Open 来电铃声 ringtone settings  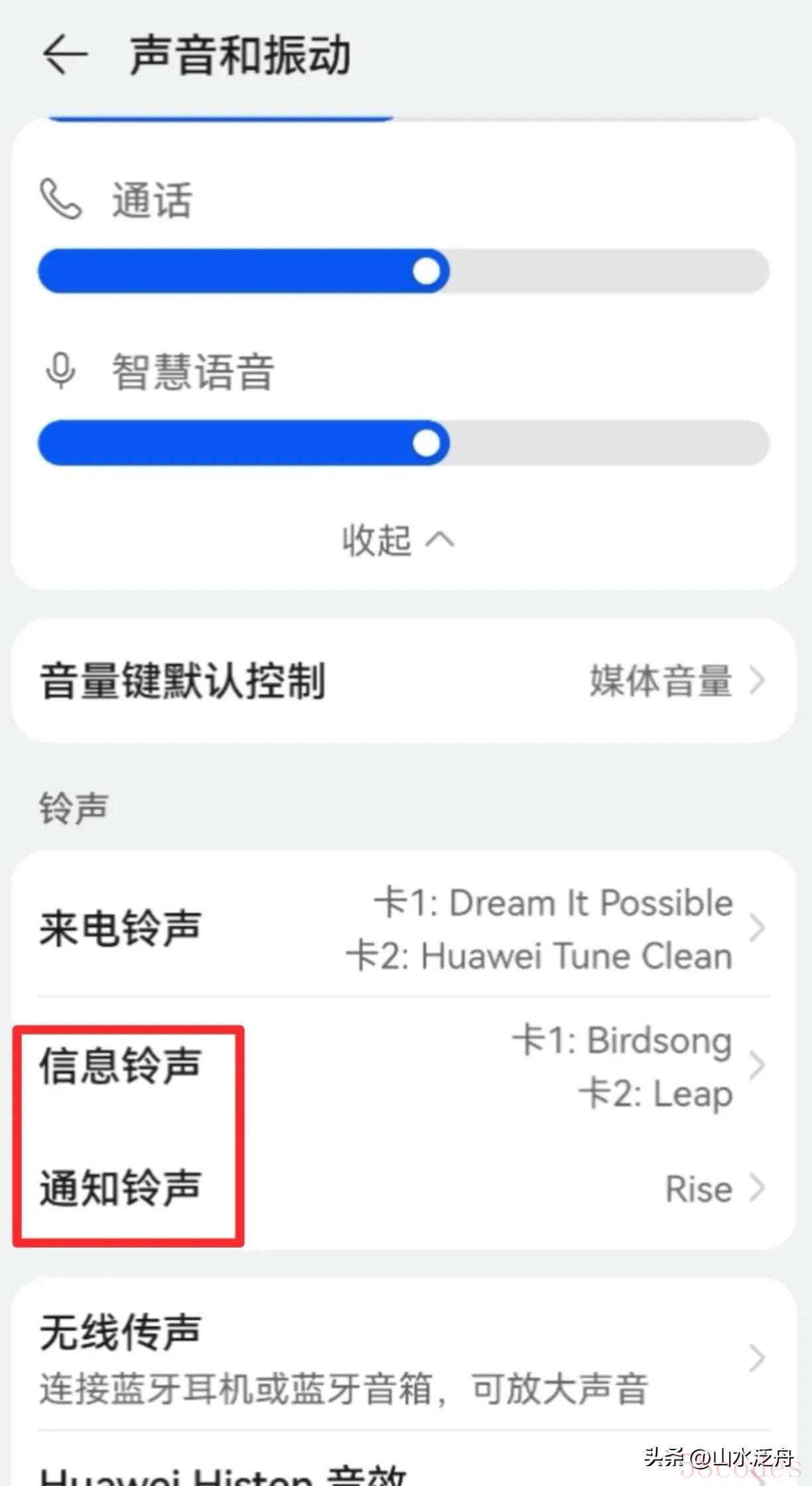tap(403, 928)
